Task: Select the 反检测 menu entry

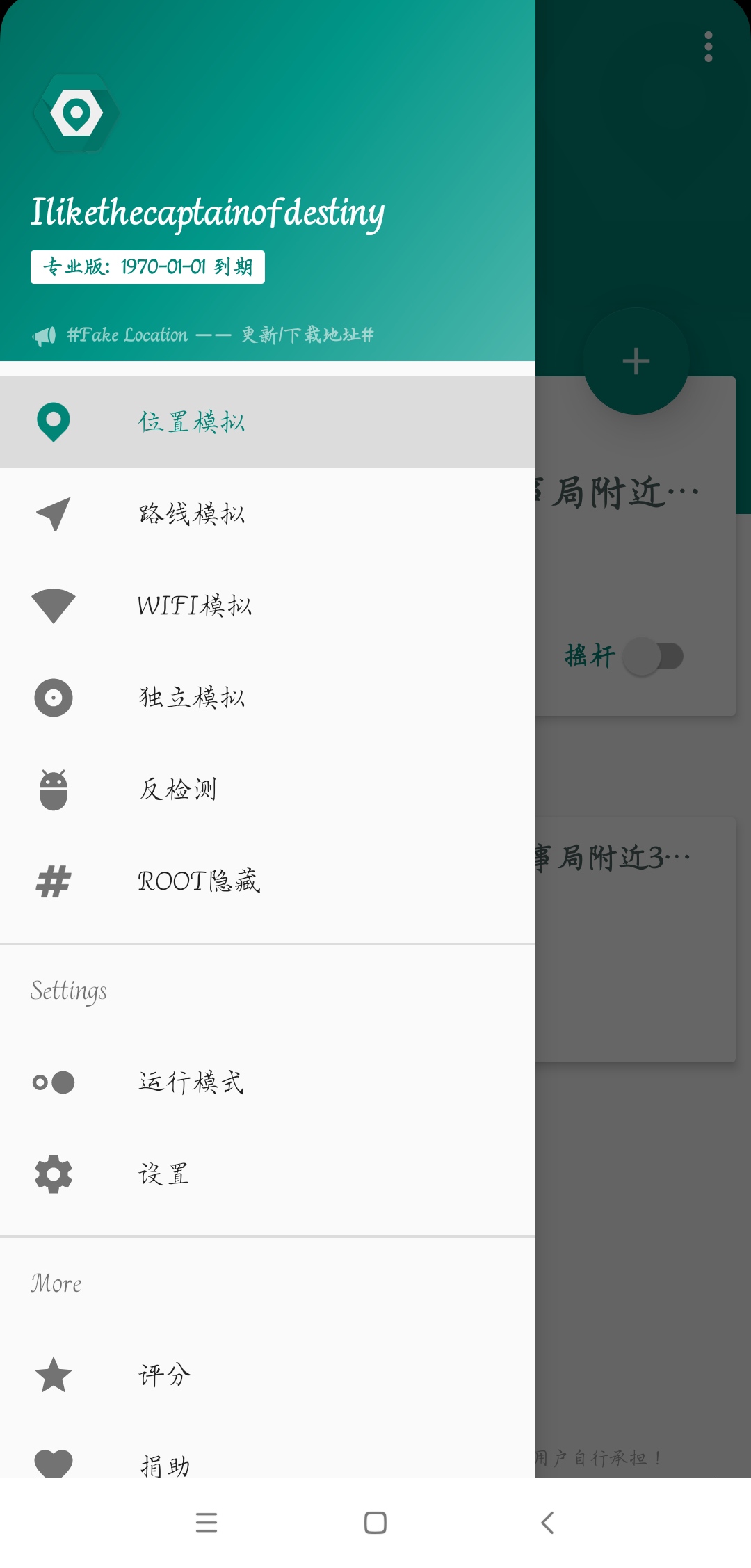Action: click(177, 790)
